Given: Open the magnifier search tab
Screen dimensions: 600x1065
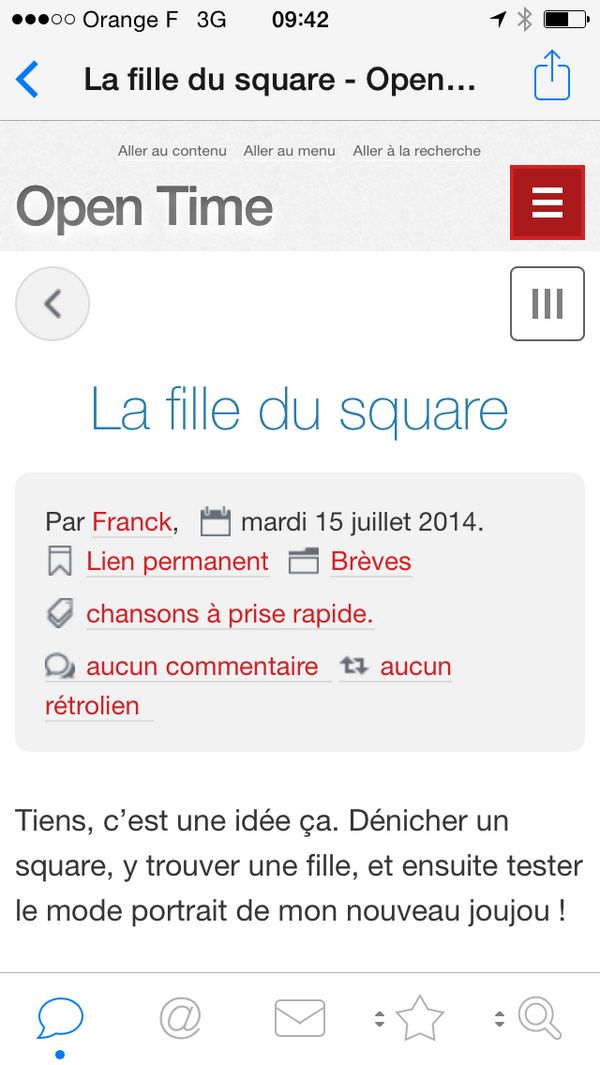Looking at the screenshot, I should 539,1019.
